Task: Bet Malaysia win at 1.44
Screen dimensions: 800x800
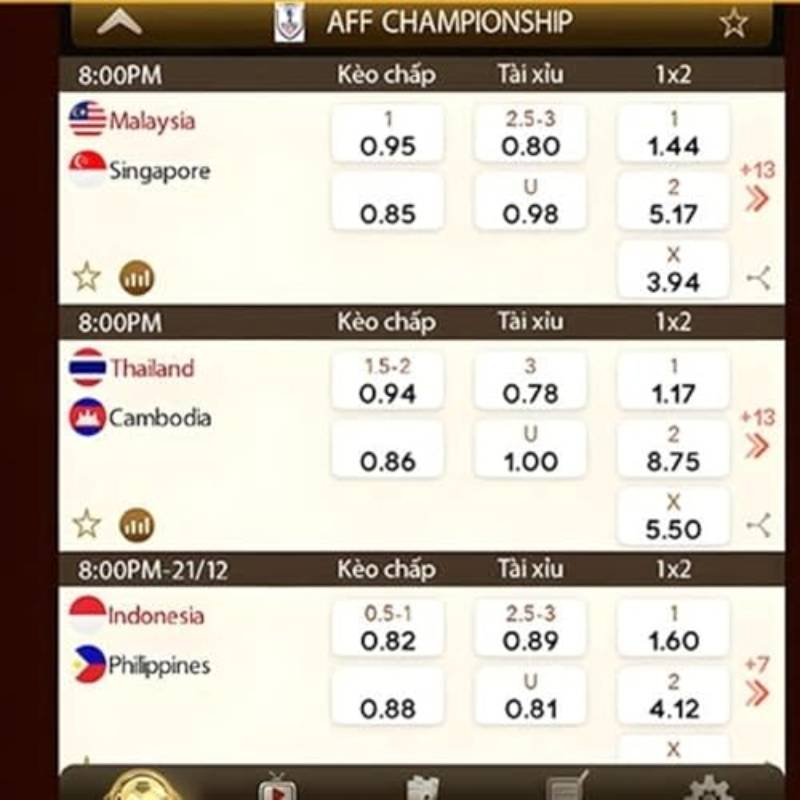Action: coord(673,135)
